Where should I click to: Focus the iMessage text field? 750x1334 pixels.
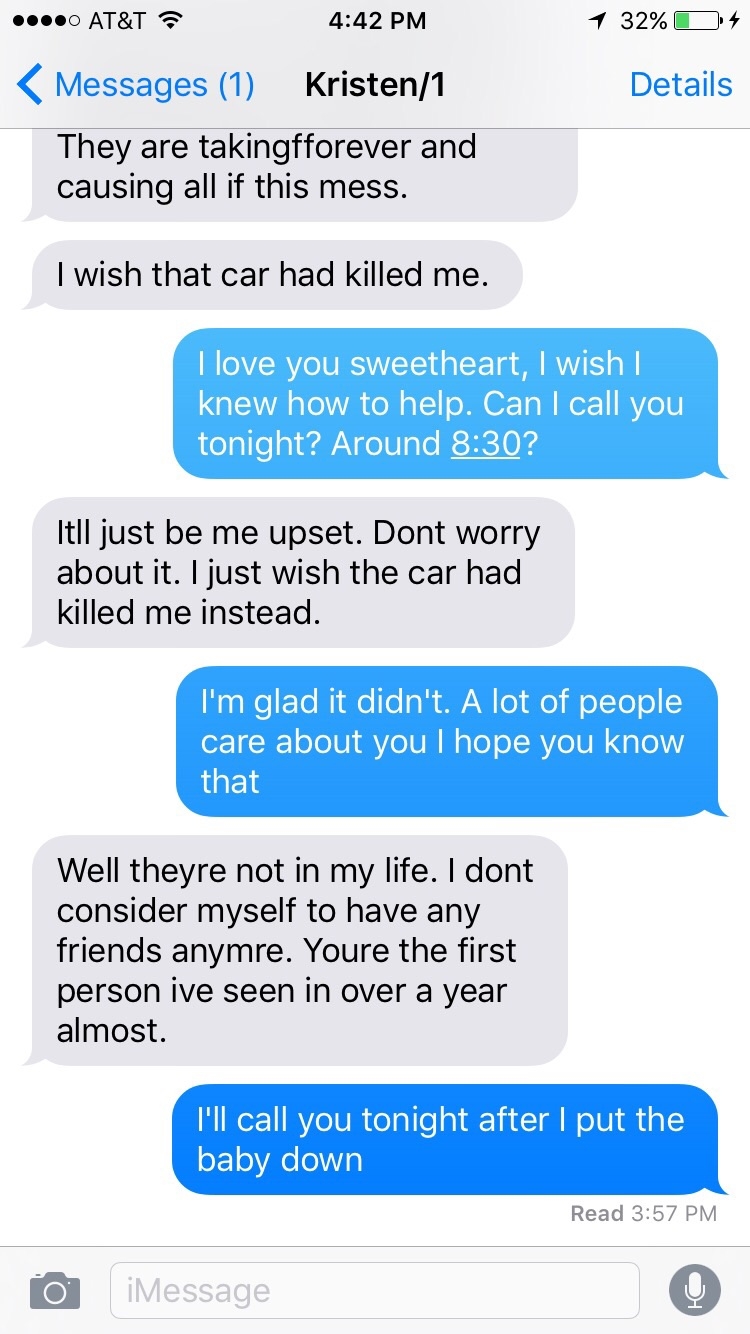pyautogui.click(x=374, y=1290)
